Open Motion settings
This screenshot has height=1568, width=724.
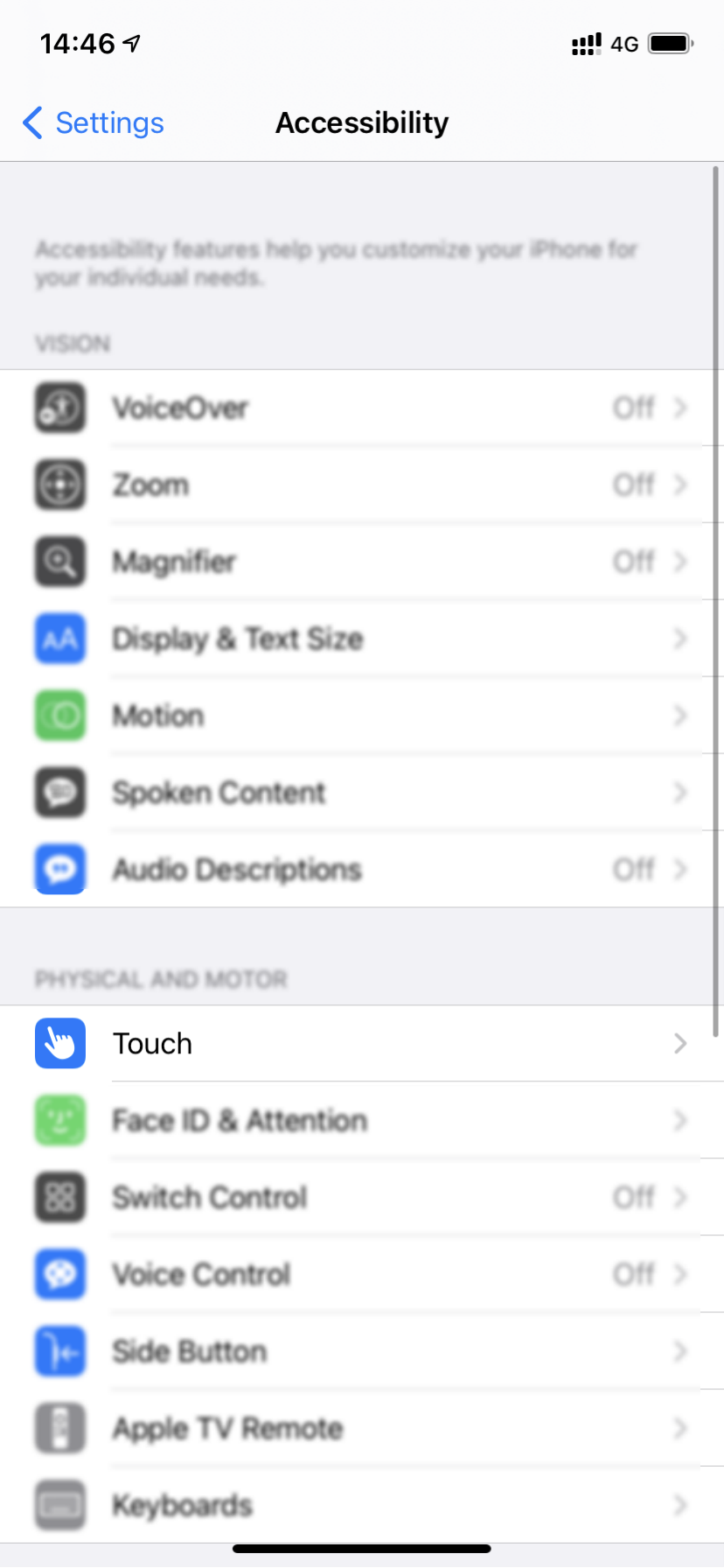tap(362, 716)
